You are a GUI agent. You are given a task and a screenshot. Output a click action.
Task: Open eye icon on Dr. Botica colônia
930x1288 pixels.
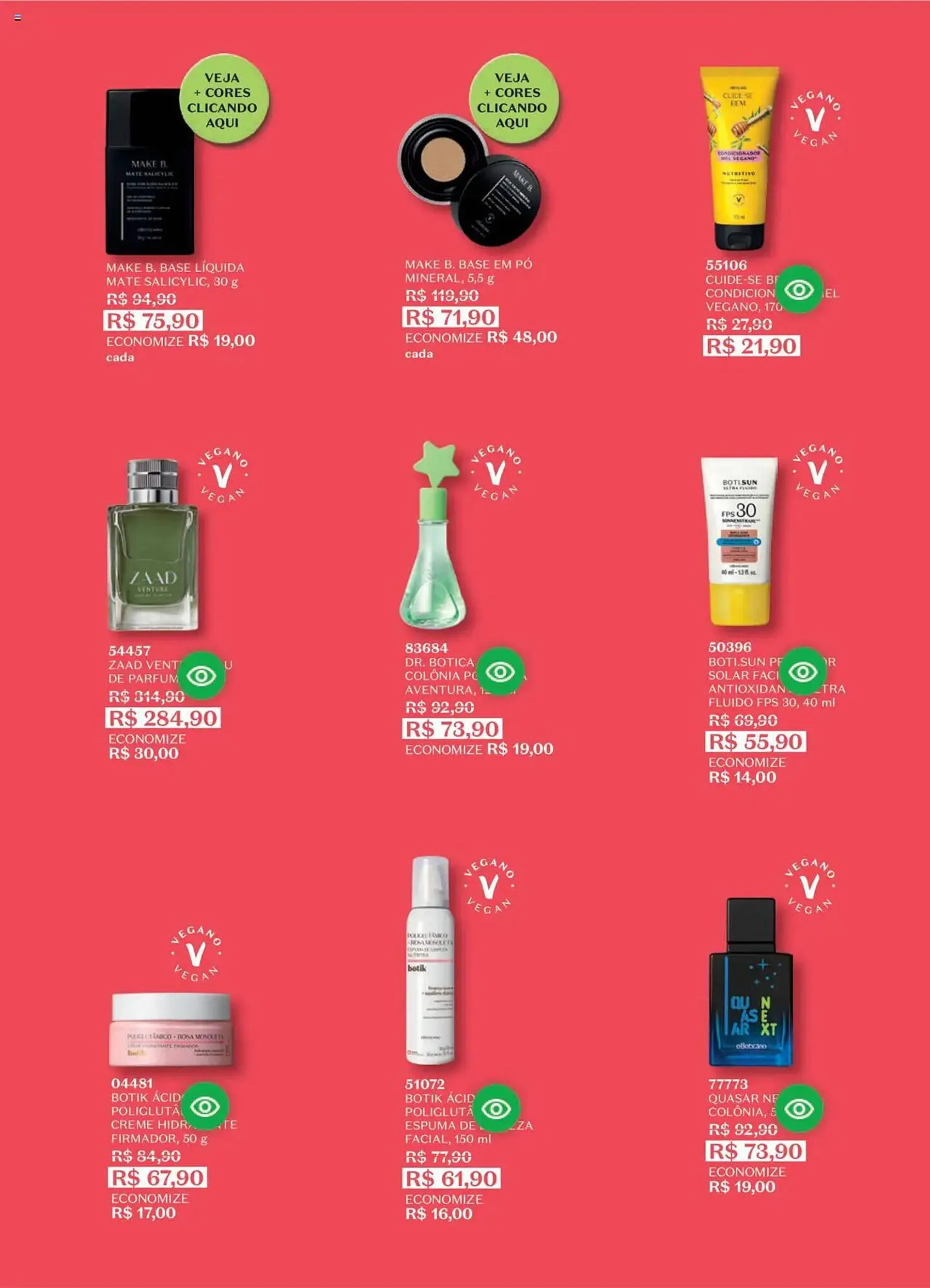(x=500, y=672)
